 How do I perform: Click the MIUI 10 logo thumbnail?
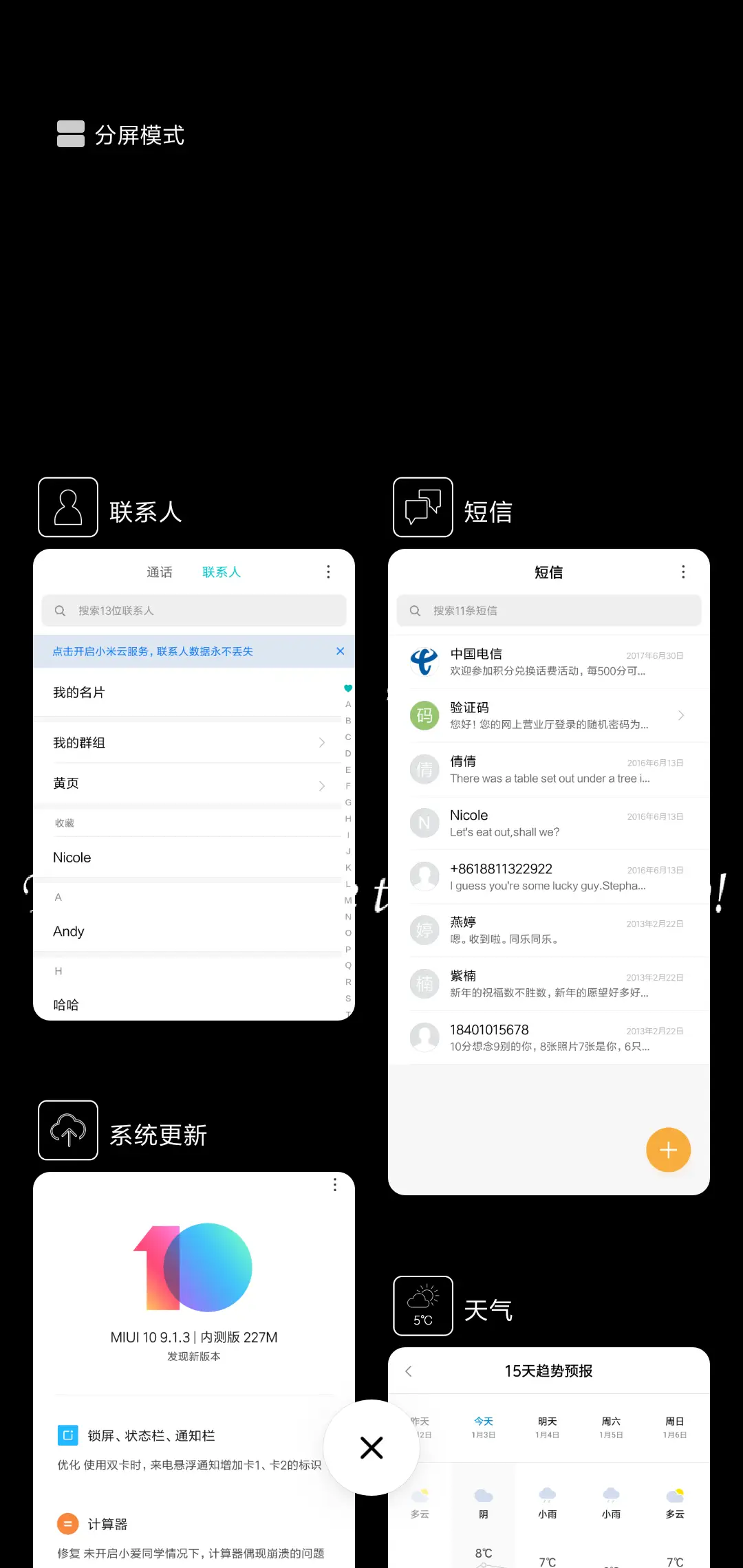coord(194,1267)
